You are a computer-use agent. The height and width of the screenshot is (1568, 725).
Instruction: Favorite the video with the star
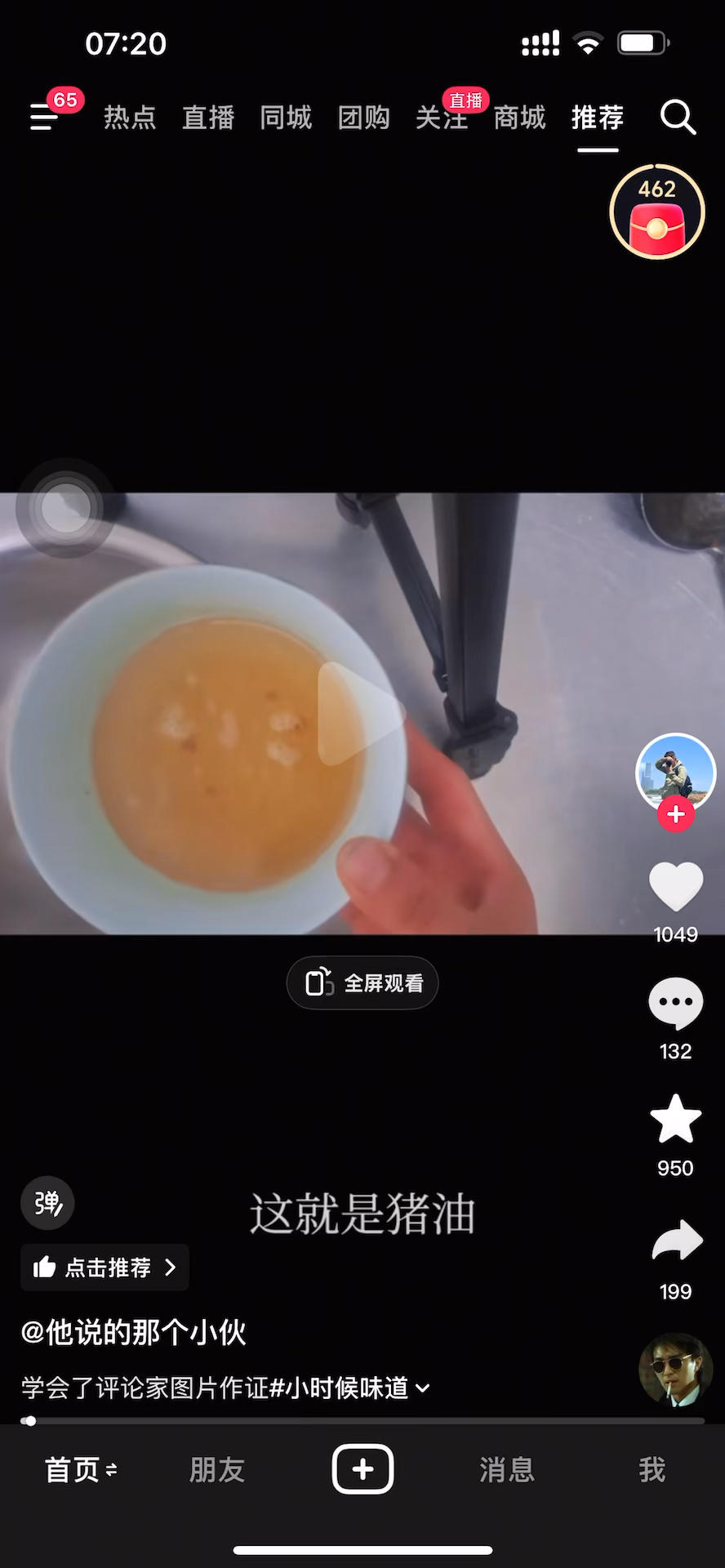click(x=676, y=1120)
